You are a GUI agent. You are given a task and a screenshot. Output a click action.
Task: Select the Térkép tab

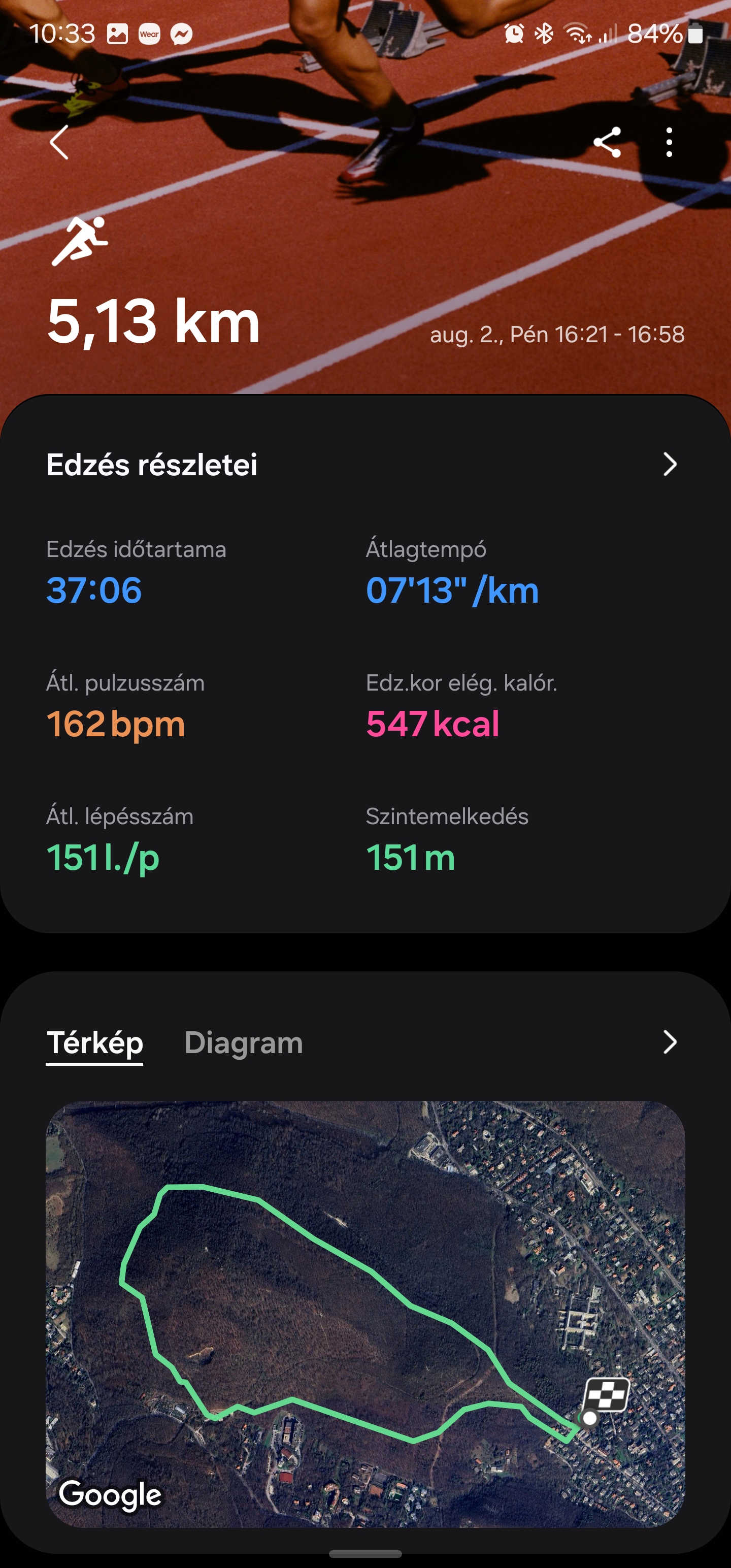coord(95,1042)
